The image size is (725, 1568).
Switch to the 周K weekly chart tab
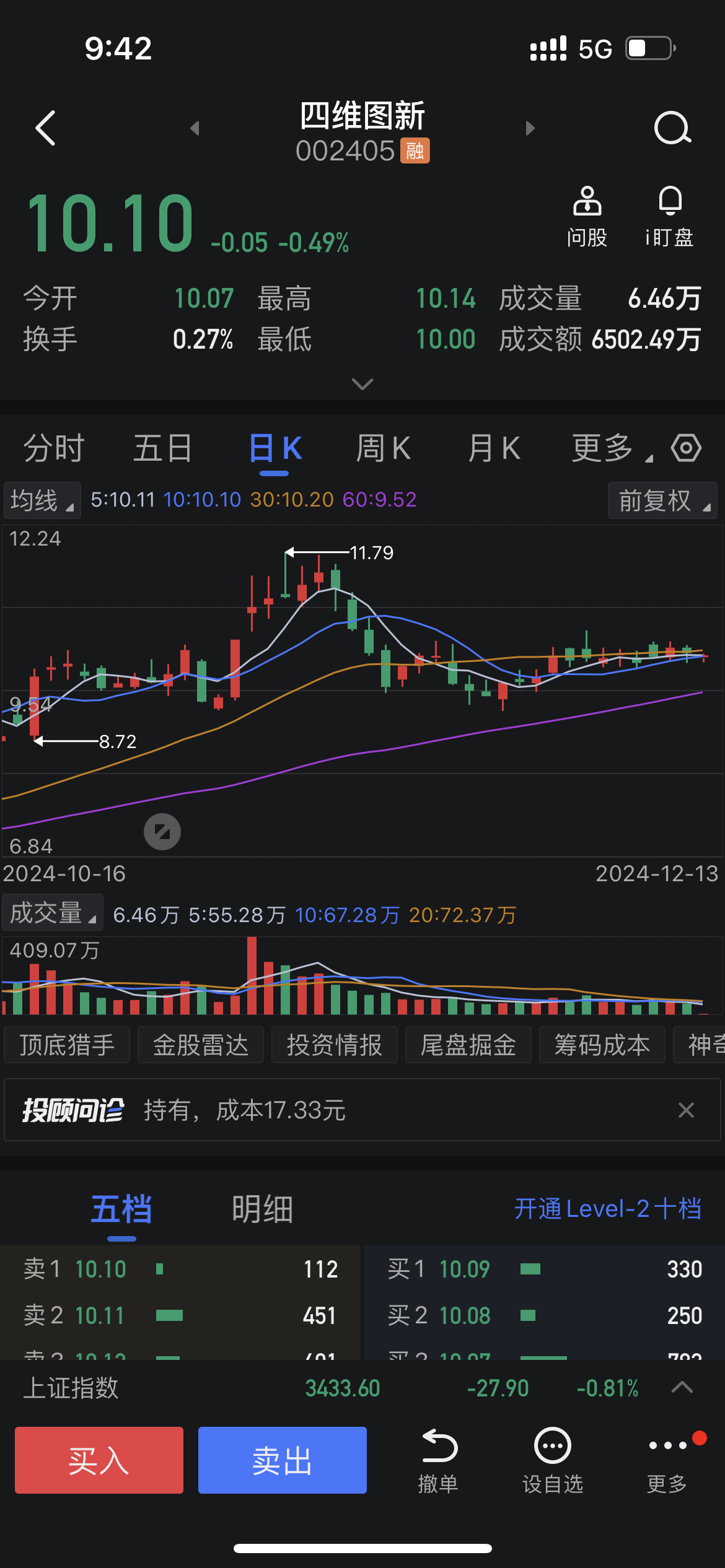pos(384,447)
